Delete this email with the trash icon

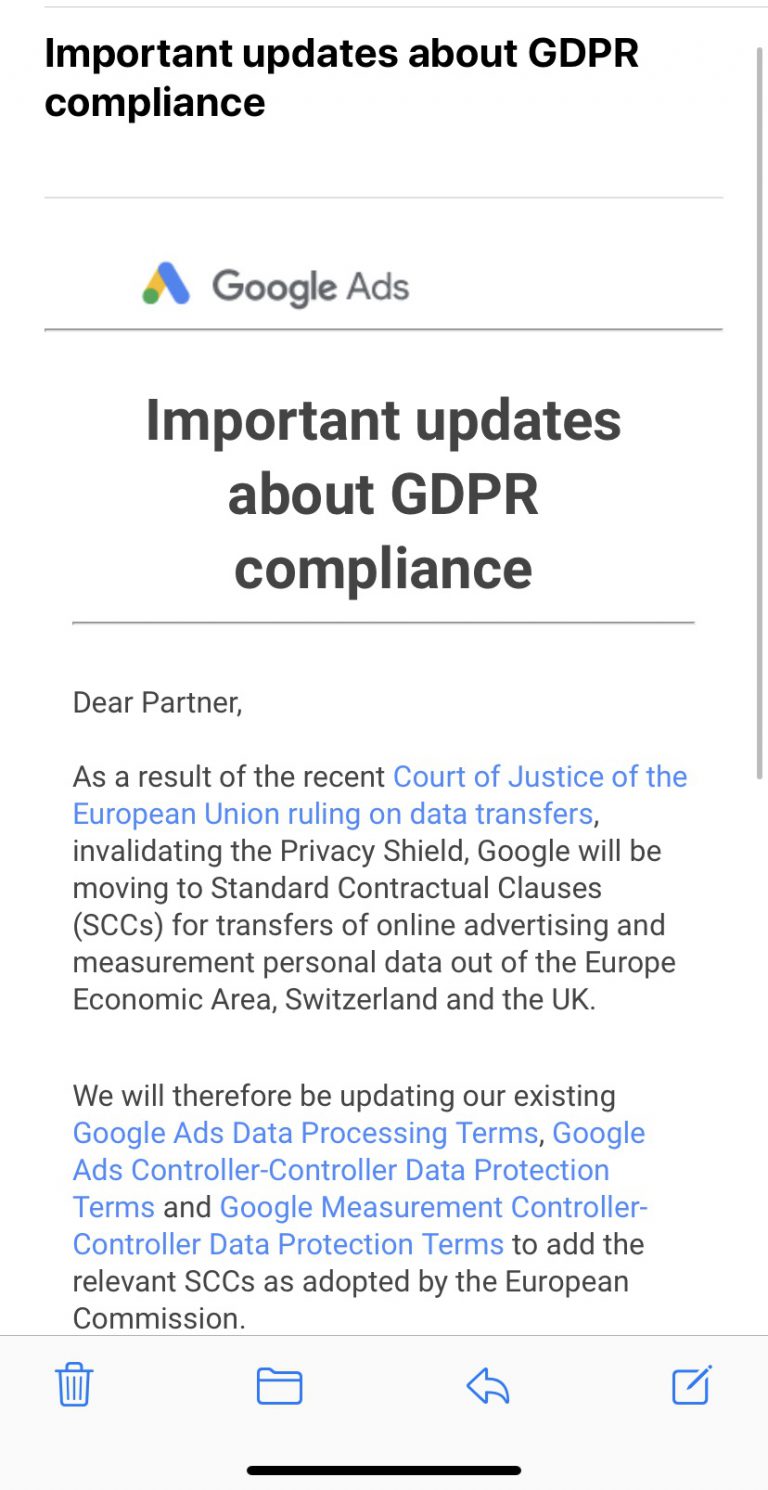74,1385
